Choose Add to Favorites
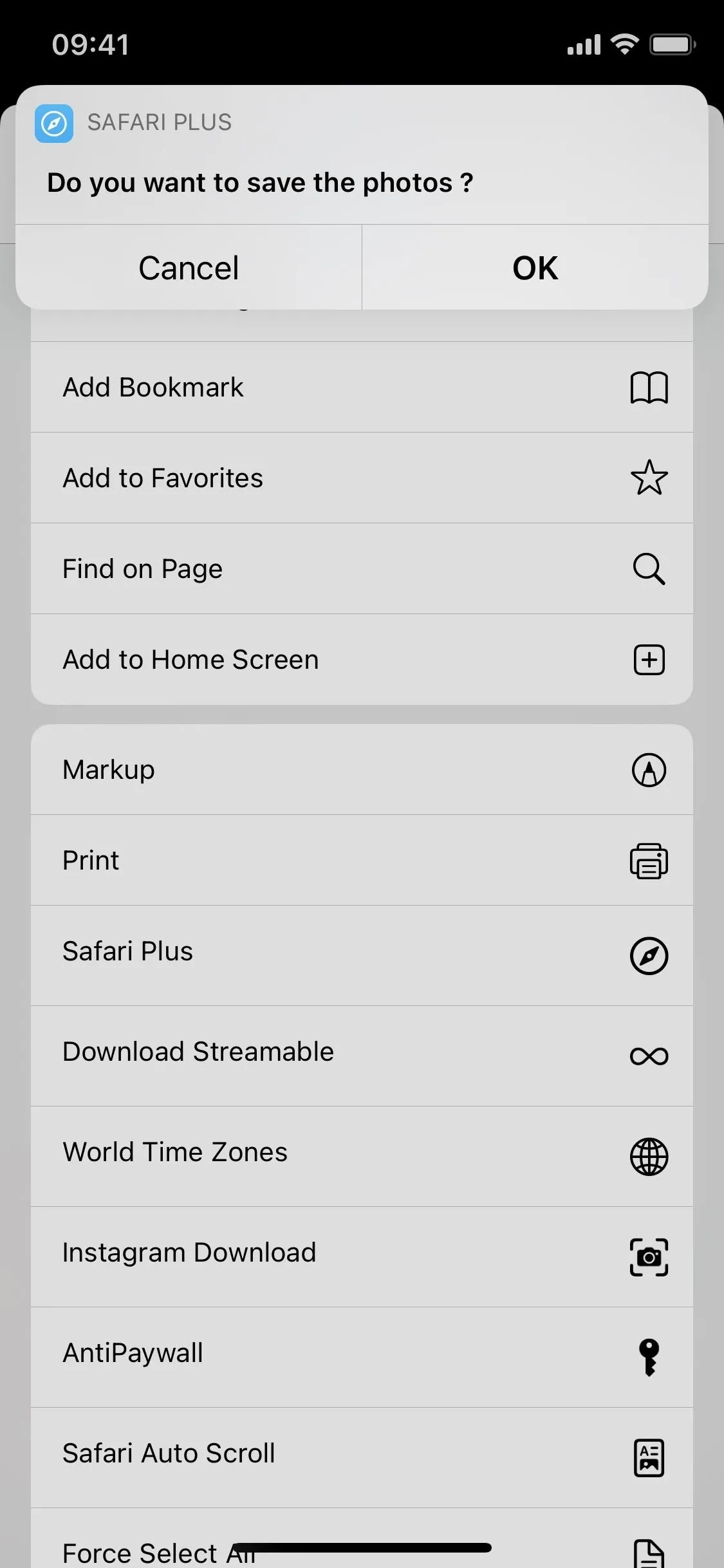Screen dimensions: 724x1568 (x=362, y=478)
